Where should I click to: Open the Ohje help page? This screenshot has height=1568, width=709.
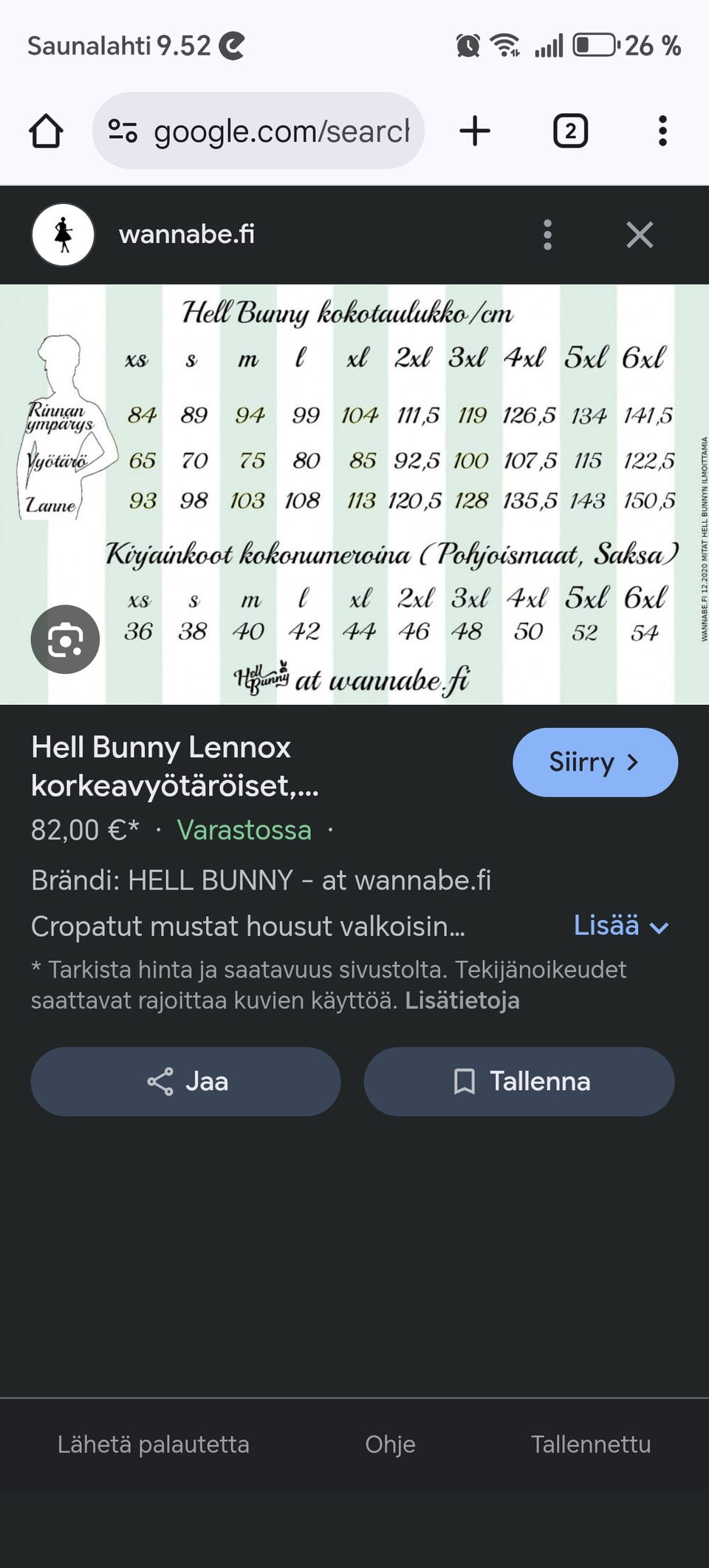(x=391, y=1445)
